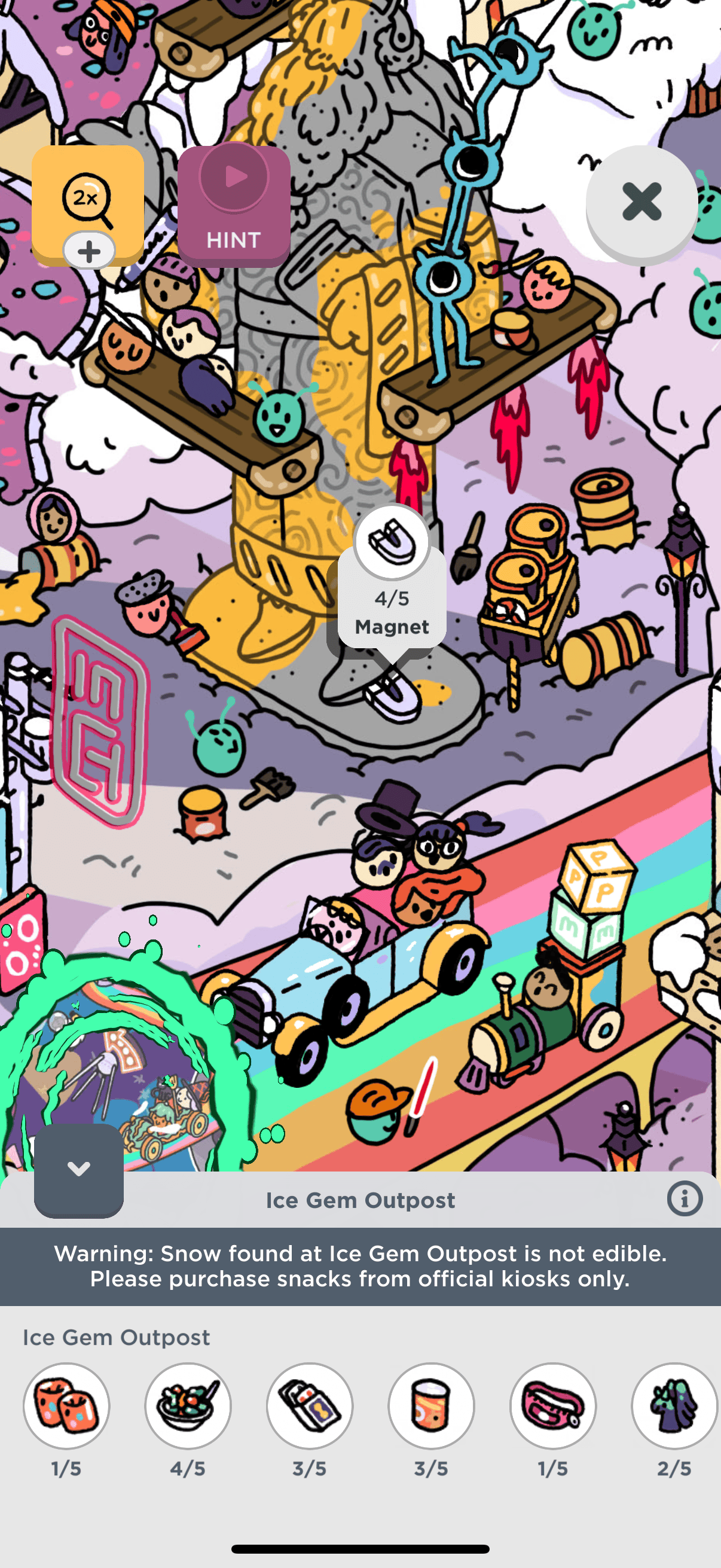Image resolution: width=721 pixels, height=1568 pixels.
Task: Open the Ice Gem Outpost info icon
Action: [685, 1199]
